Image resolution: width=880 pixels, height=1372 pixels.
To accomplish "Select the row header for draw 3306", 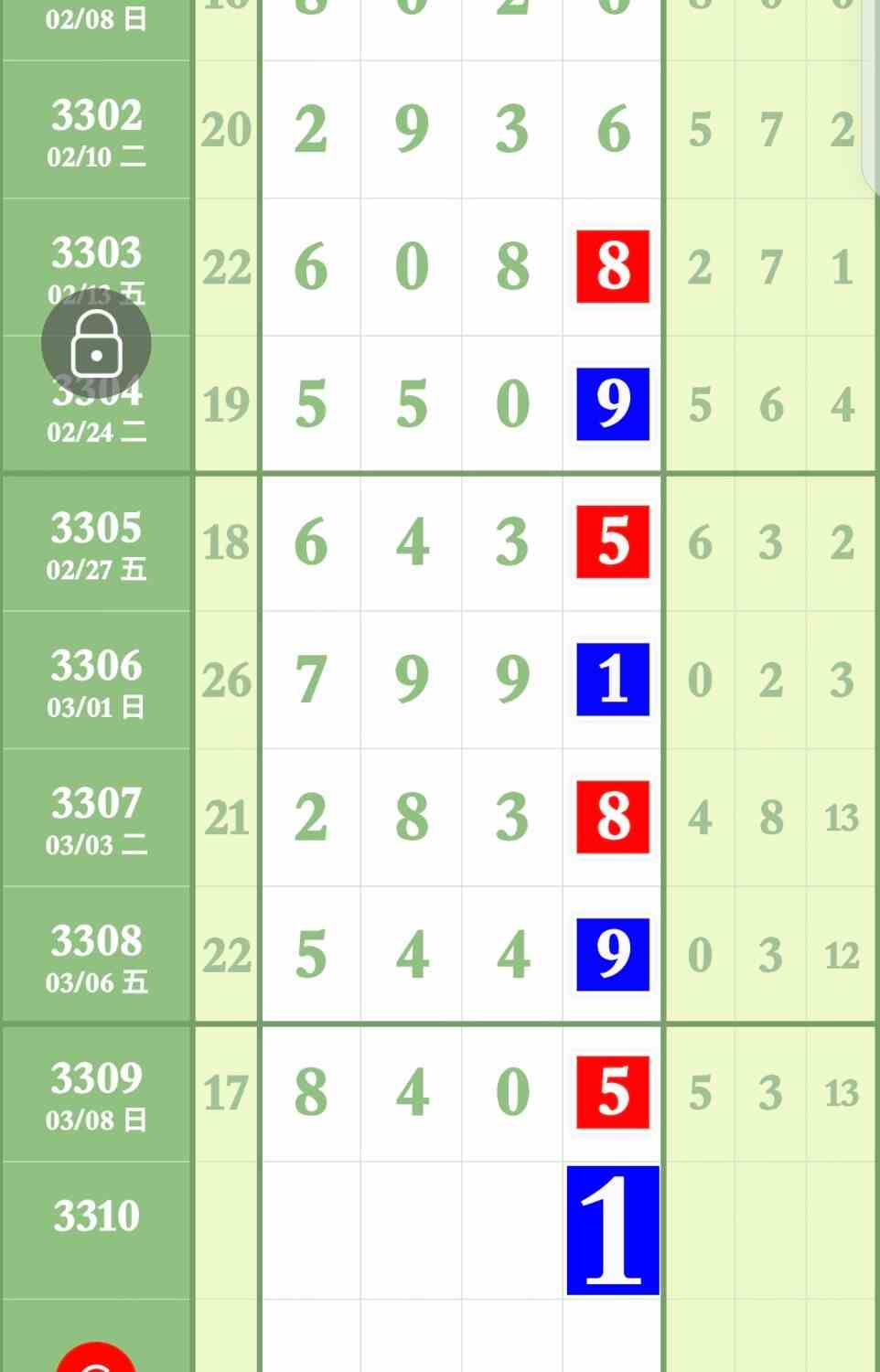I will click(x=95, y=680).
